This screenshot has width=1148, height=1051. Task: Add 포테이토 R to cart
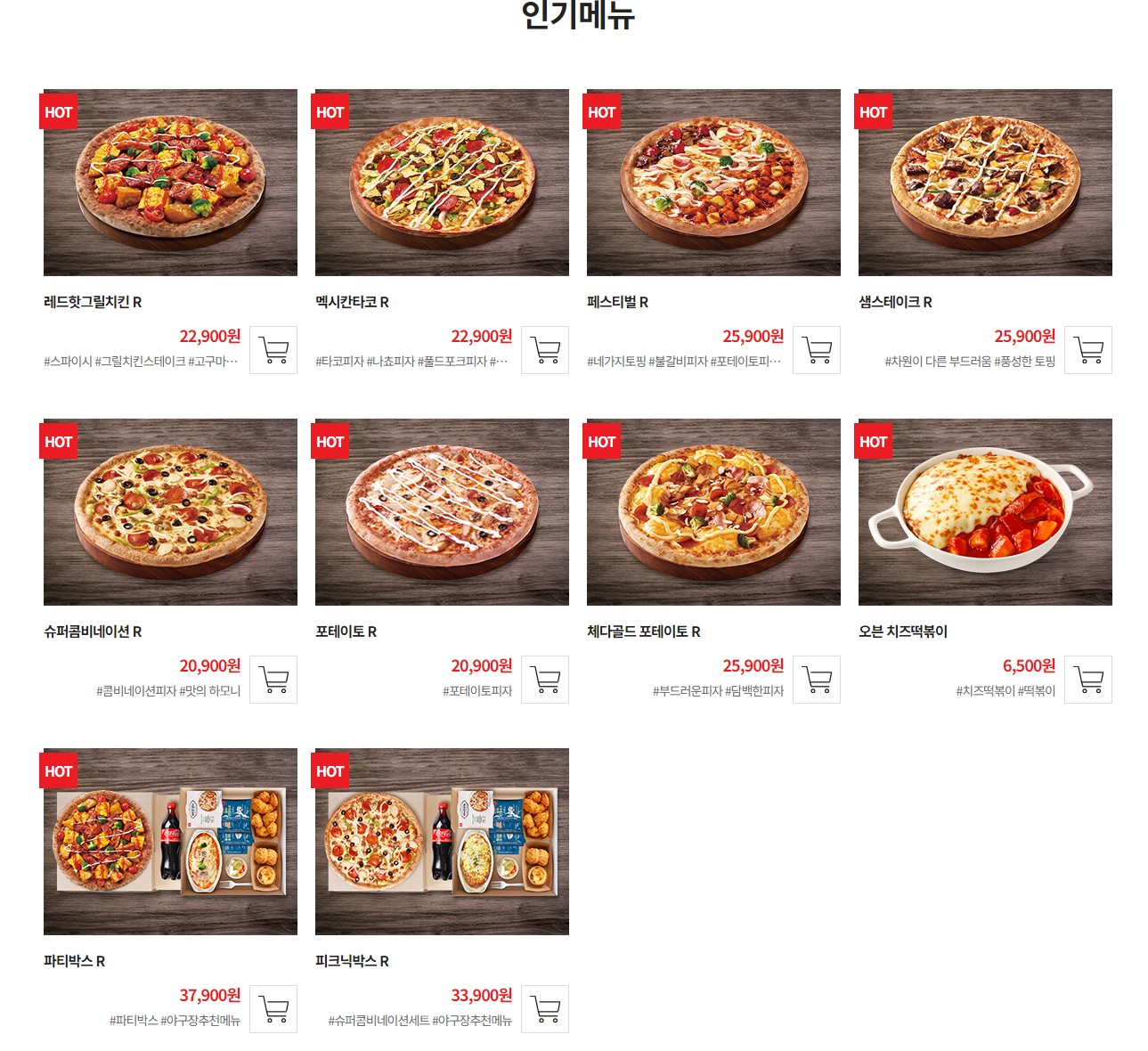coord(545,680)
